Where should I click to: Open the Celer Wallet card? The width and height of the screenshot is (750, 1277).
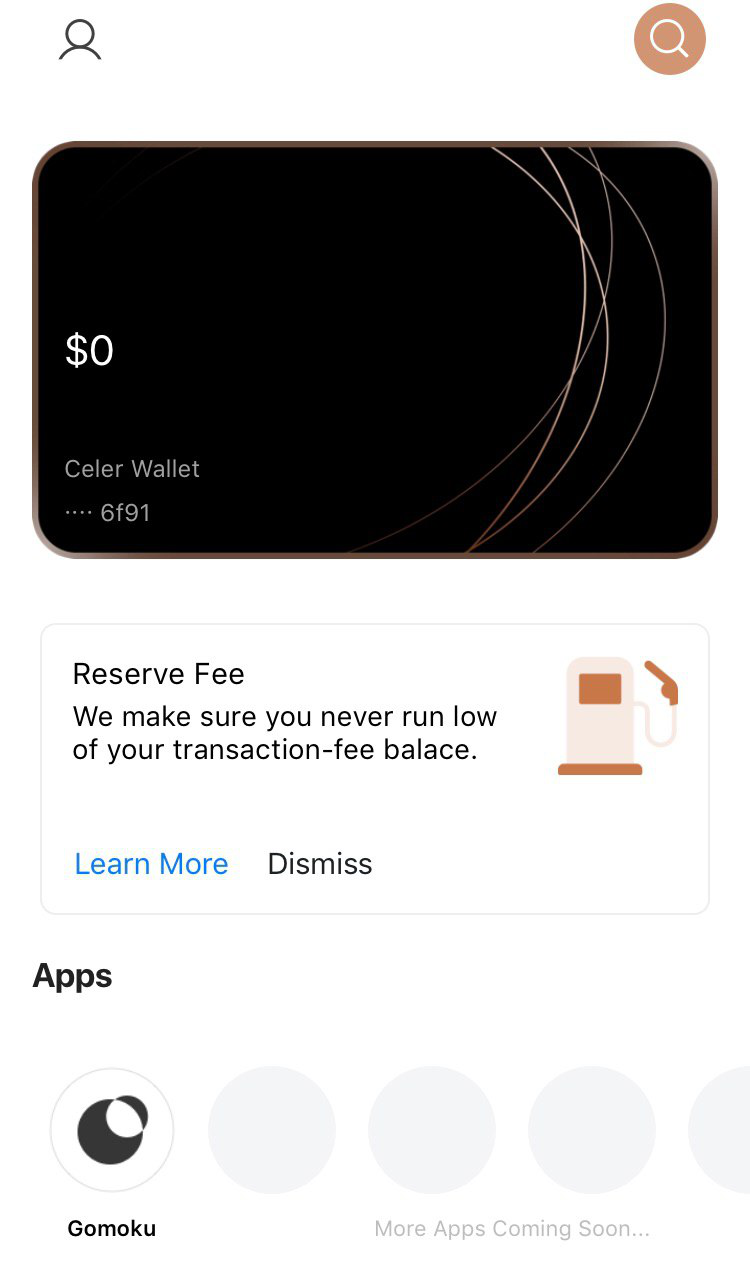pos(375,350)
